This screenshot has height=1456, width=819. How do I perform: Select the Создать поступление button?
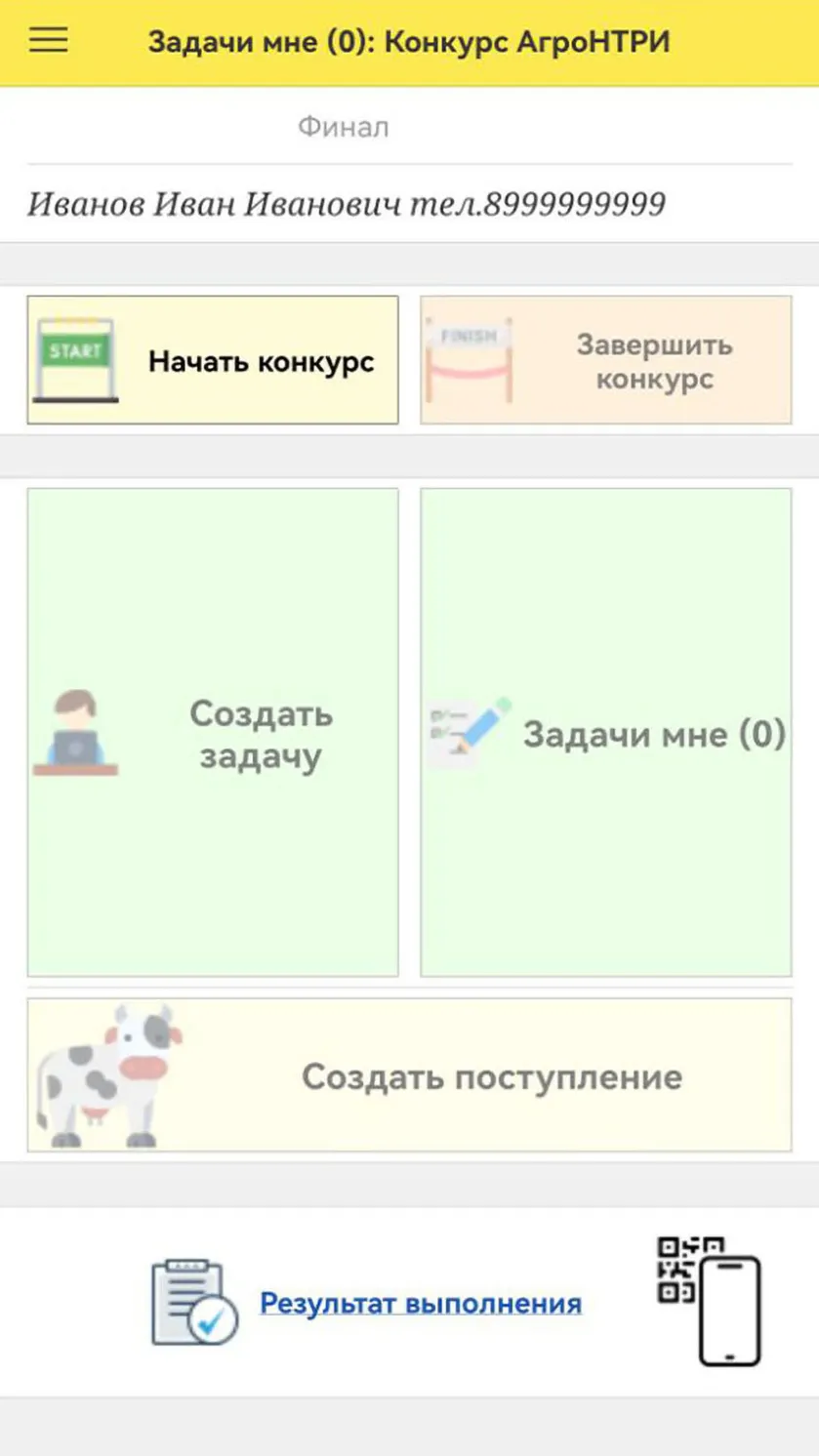409,1075
